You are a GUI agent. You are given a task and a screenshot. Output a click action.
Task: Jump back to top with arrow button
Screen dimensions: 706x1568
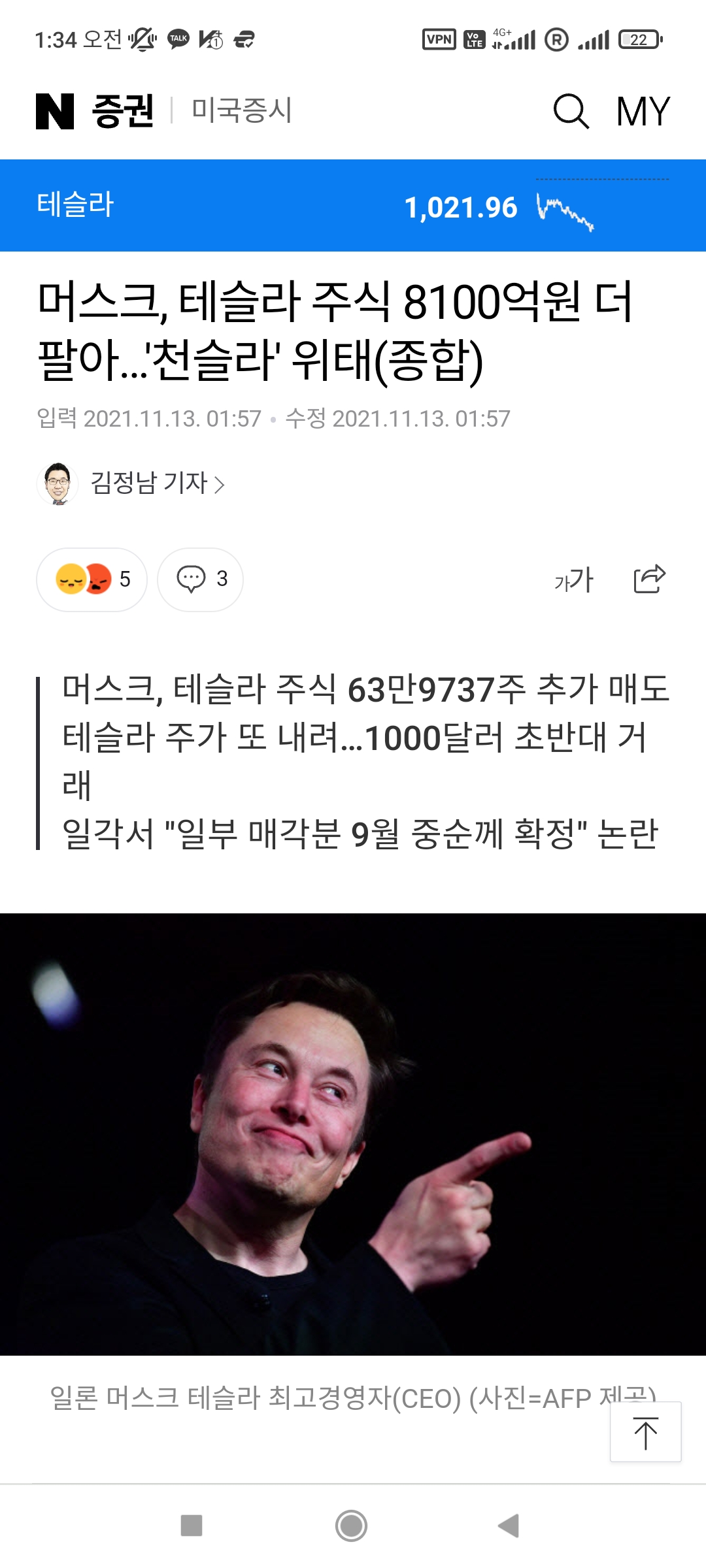(x=645, y=1431)
